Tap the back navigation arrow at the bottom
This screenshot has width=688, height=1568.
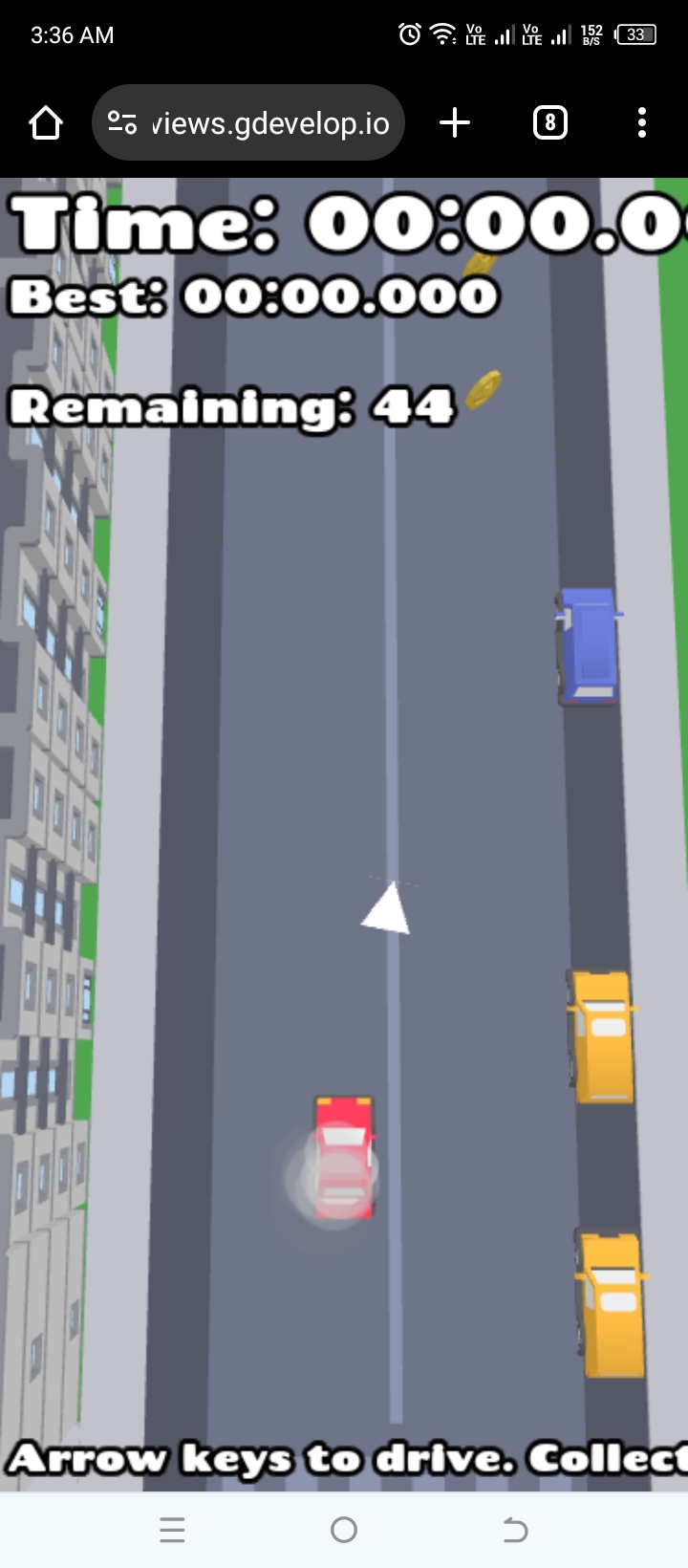coord(515,1530)
